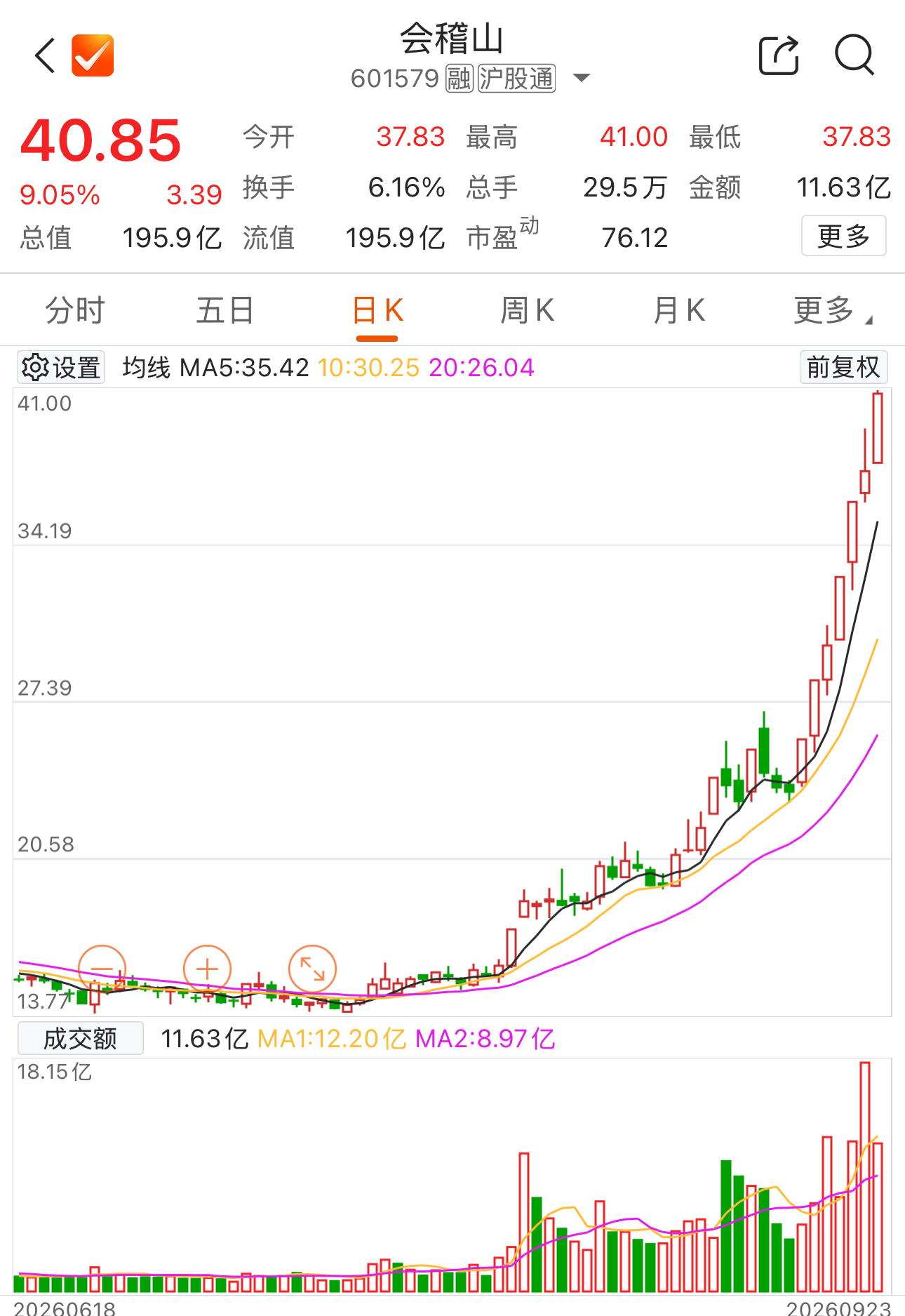
Task: Tap the 成交额 indicator selector
Action: (80, 1038)
